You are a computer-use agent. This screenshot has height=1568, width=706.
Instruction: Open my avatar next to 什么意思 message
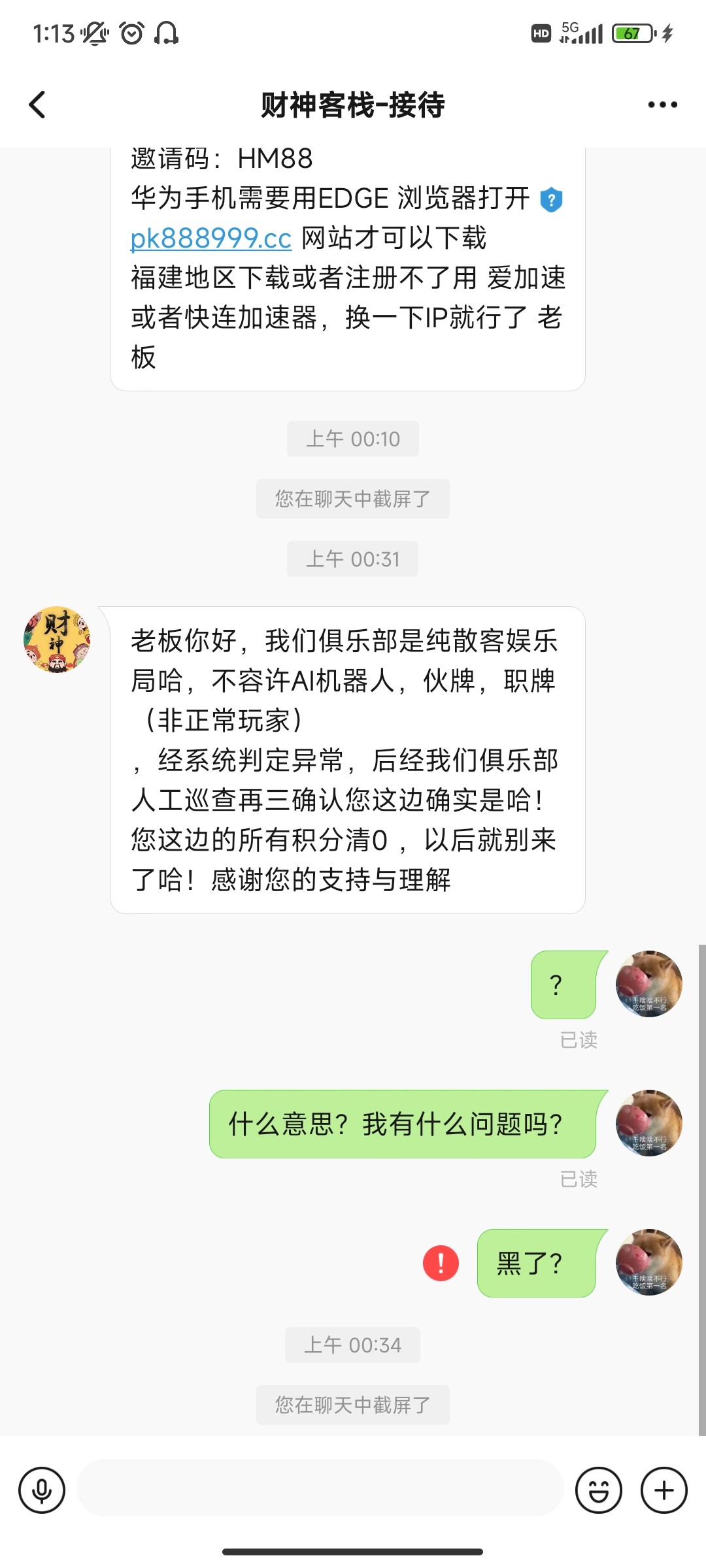click(x=648, y=1123)
